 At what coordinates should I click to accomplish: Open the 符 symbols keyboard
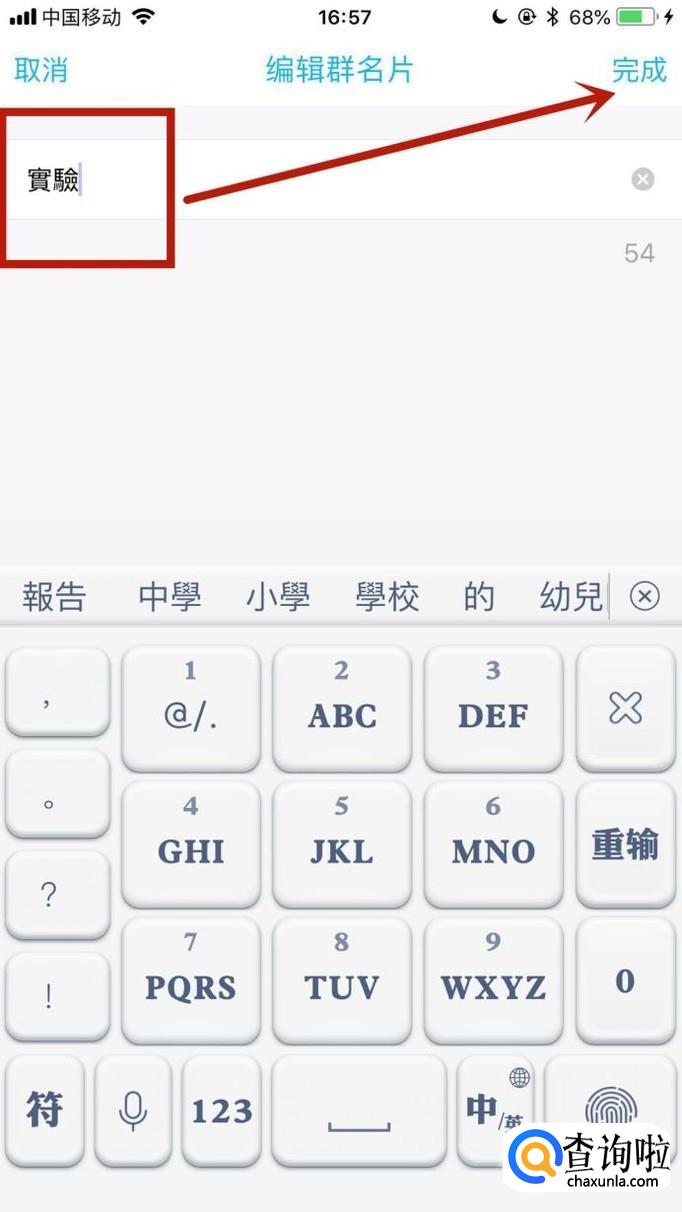(x=44, y=1110)
